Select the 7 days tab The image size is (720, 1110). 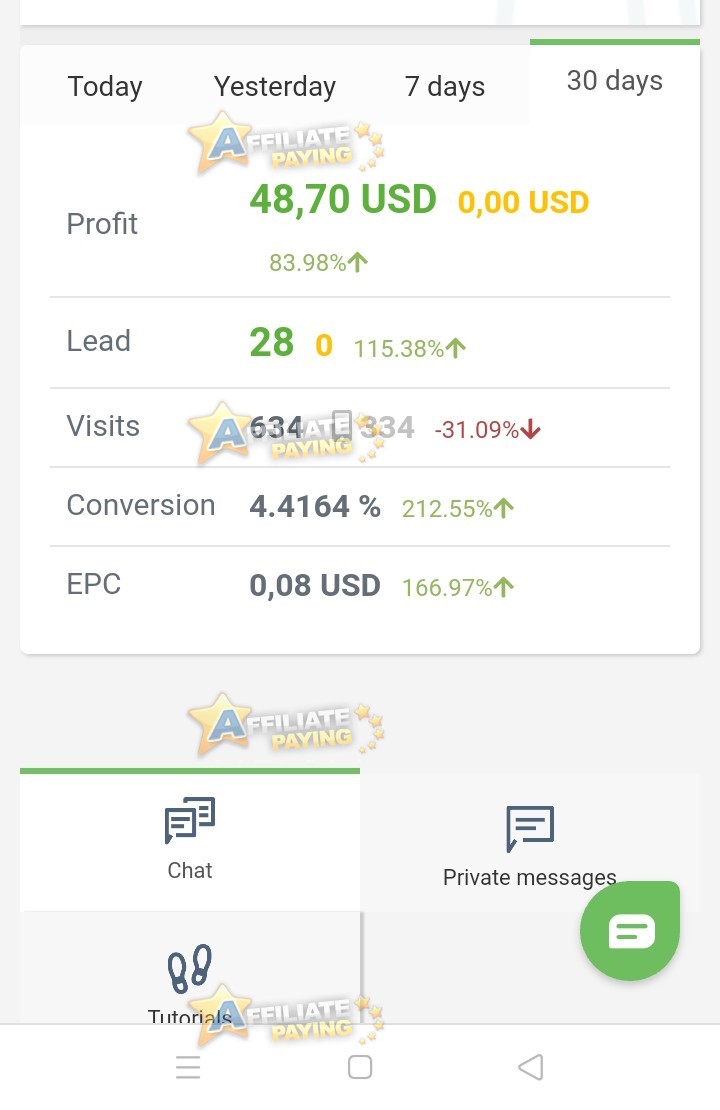[444, 86]
